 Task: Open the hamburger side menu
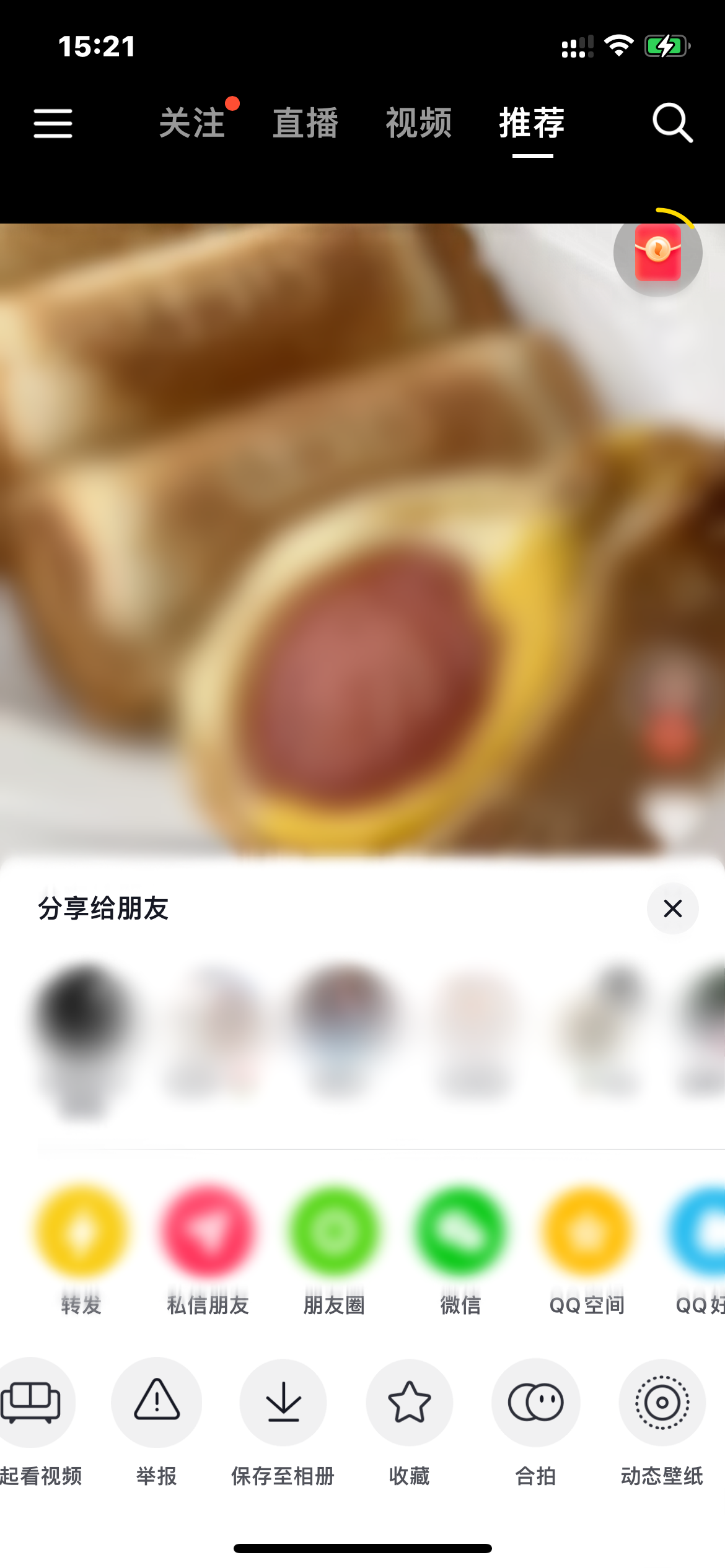(52, 123)
